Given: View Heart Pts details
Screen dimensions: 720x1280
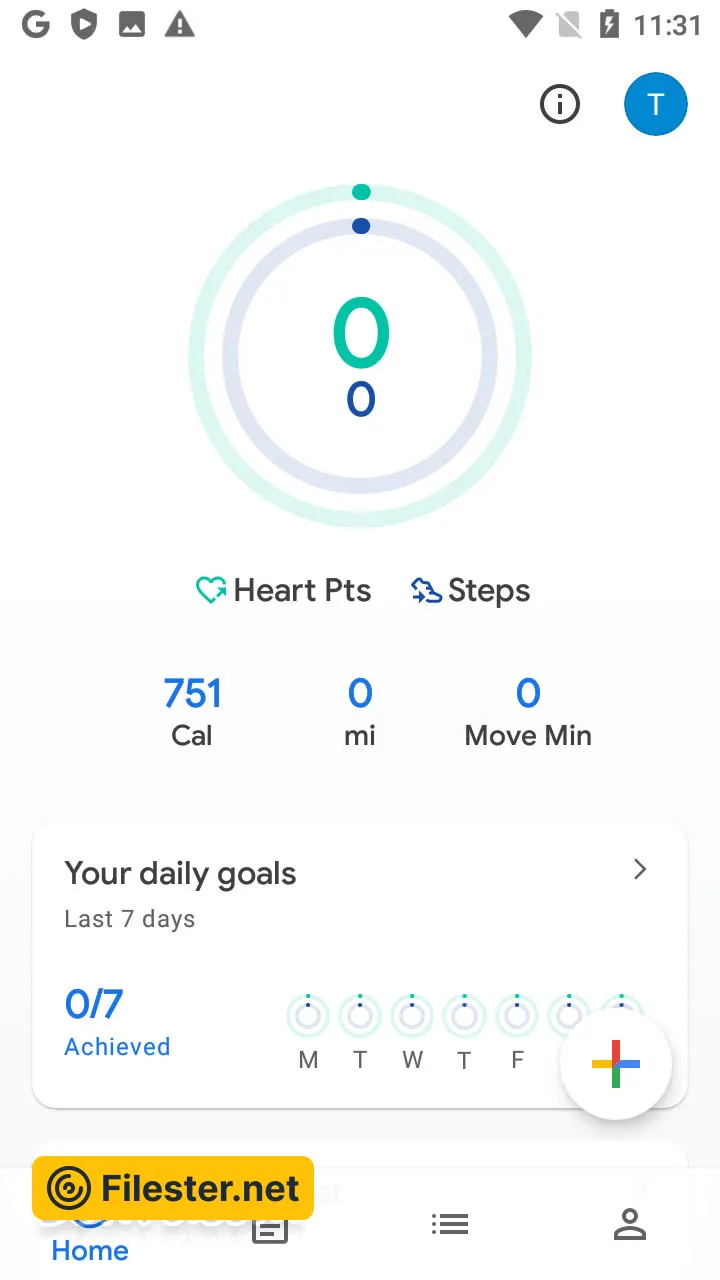Looking at the screenshot, I should pos(284,591).
